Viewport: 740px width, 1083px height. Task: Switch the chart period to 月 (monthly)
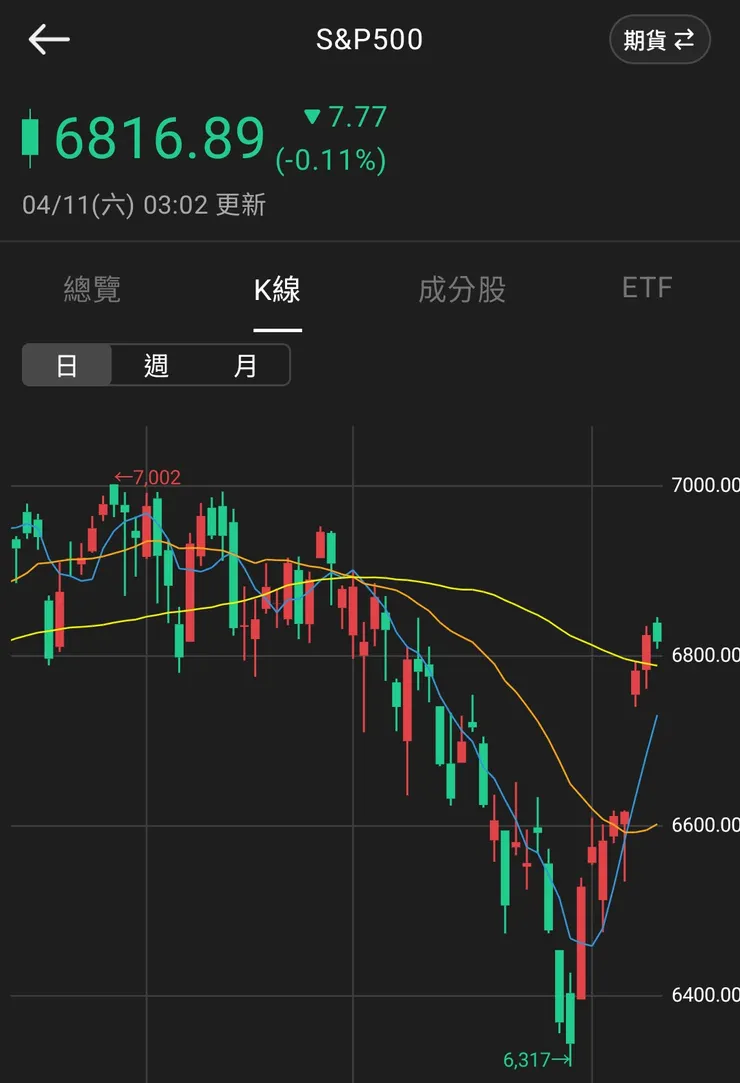click(244, 365)
